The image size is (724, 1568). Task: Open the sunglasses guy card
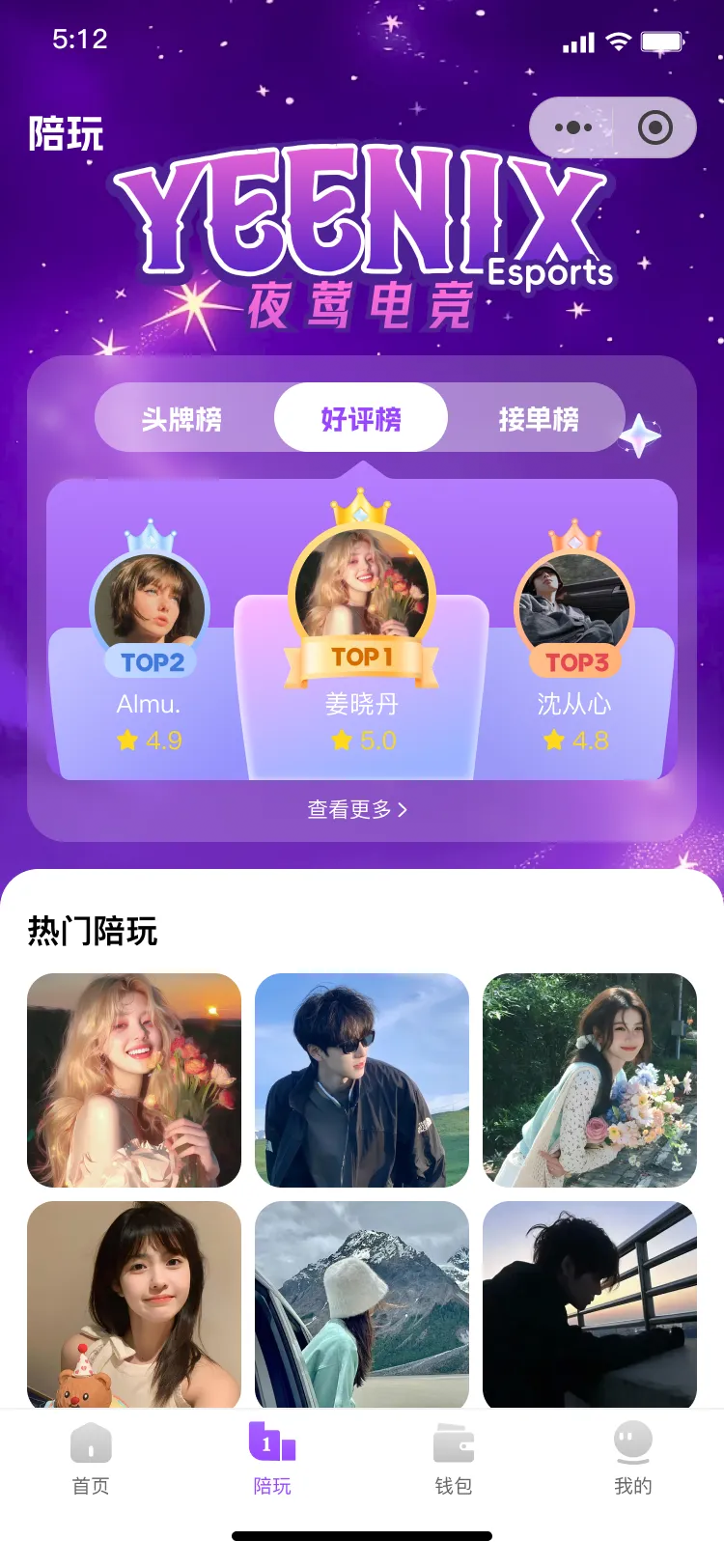coord(362,1080)
